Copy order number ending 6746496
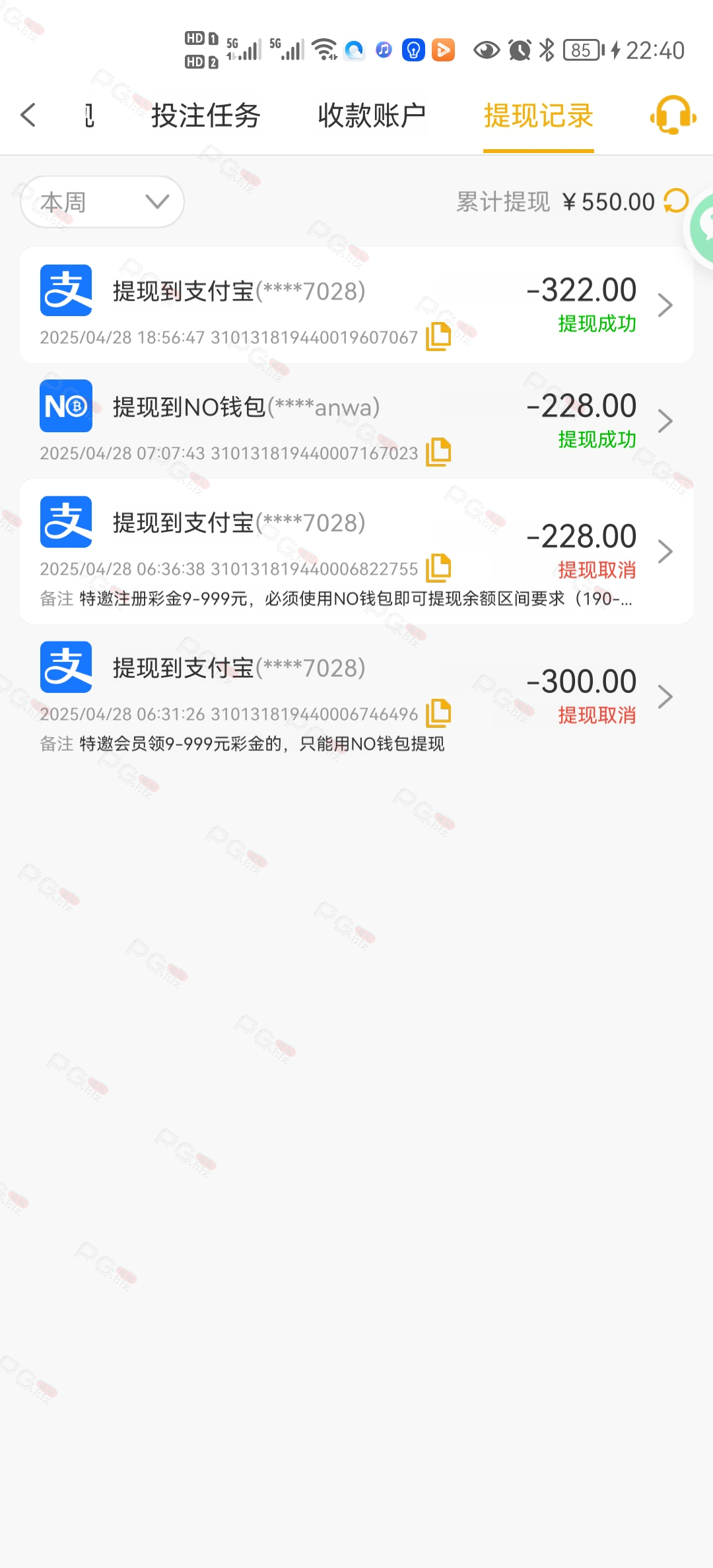713x1568 pixels. click(x=438, y=713)
